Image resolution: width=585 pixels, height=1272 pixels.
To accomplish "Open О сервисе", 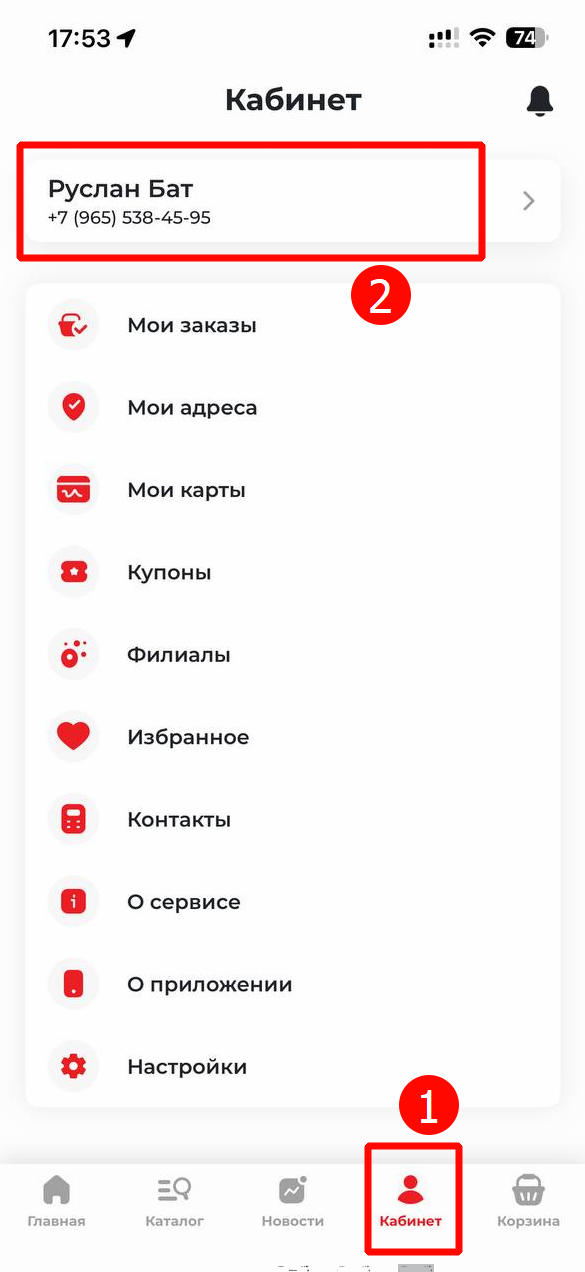I will (x=292, y=902).
